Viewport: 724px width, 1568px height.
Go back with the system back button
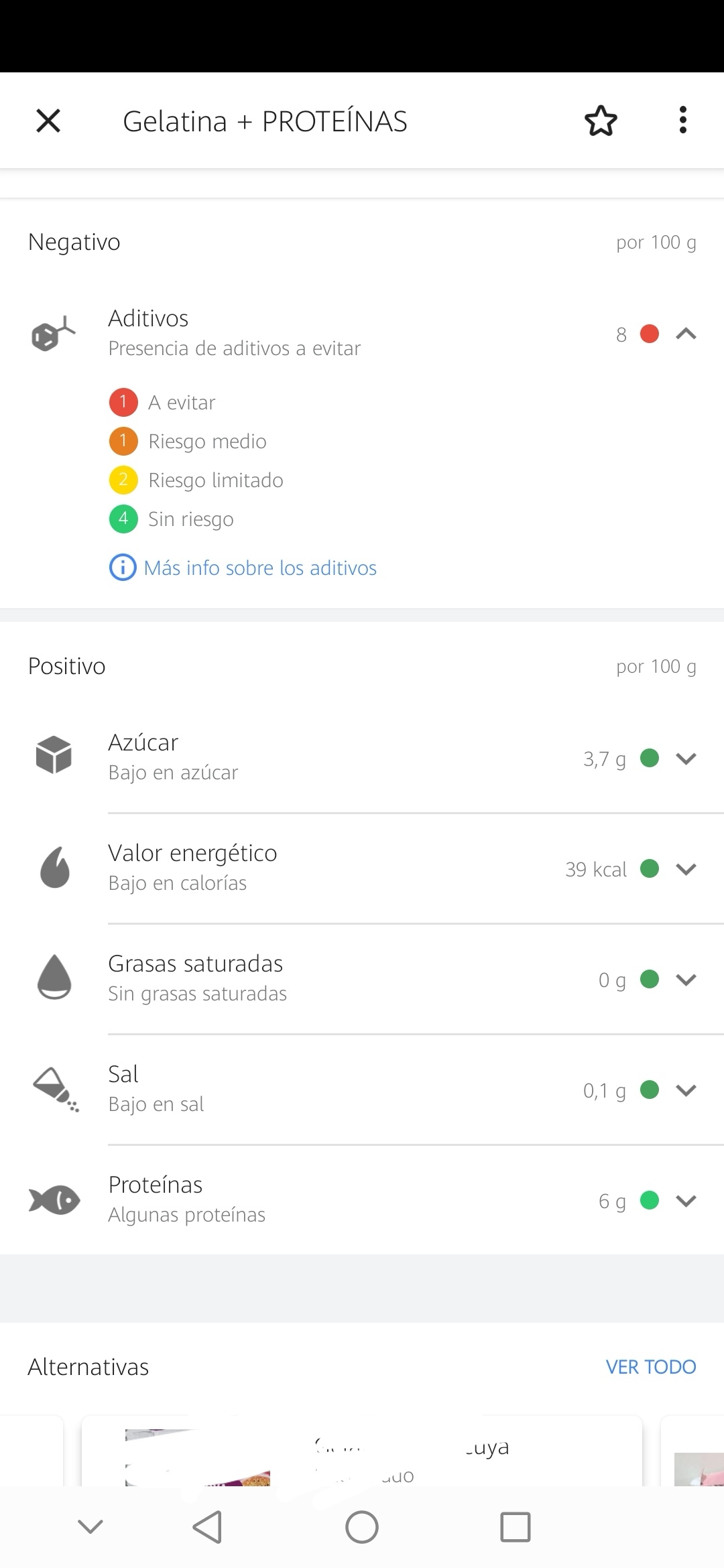[x=207, y=1527]
